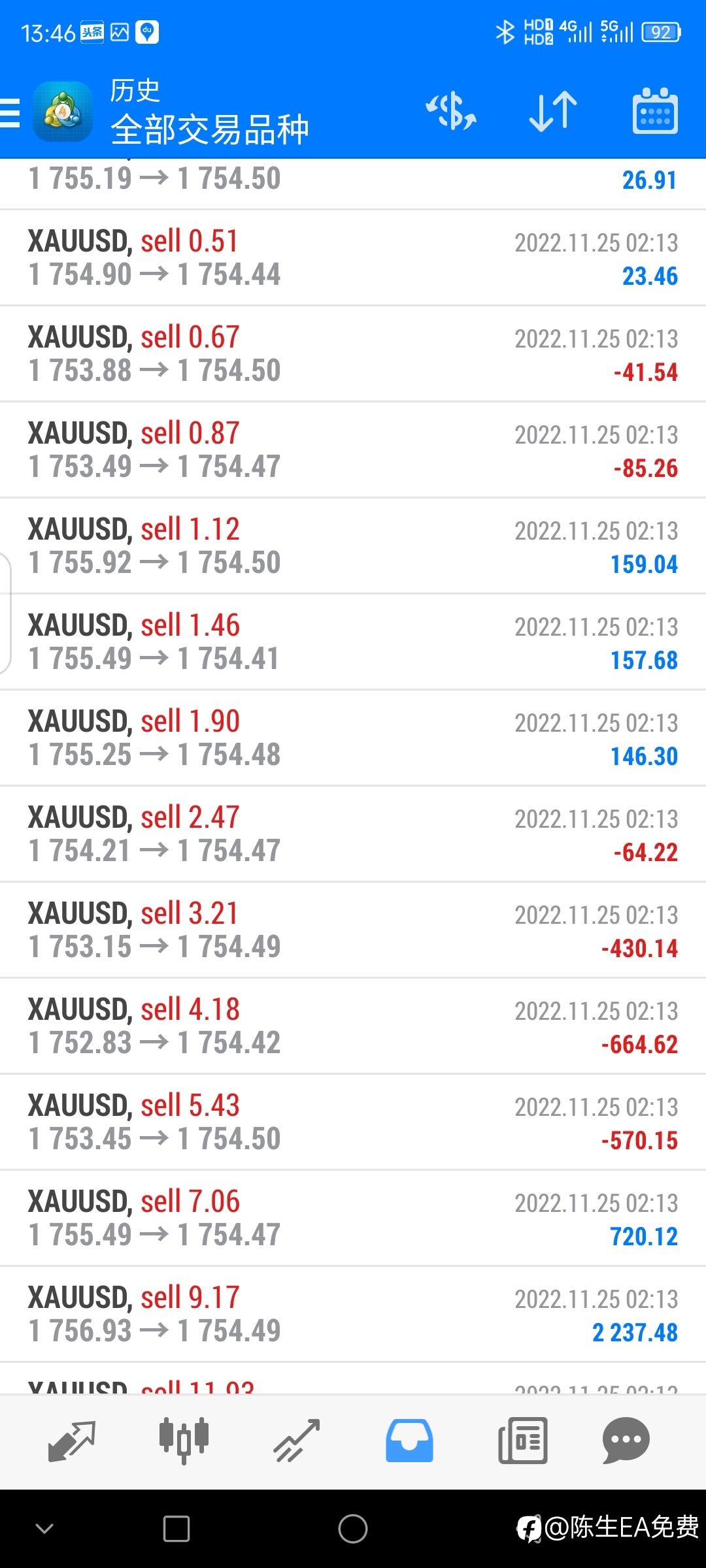The width and height of the screenshot is (706, 1568).
Task: Open the XAUUSD sell 1.12 trade
Action: pyautogui.click(x=353, y=546)
